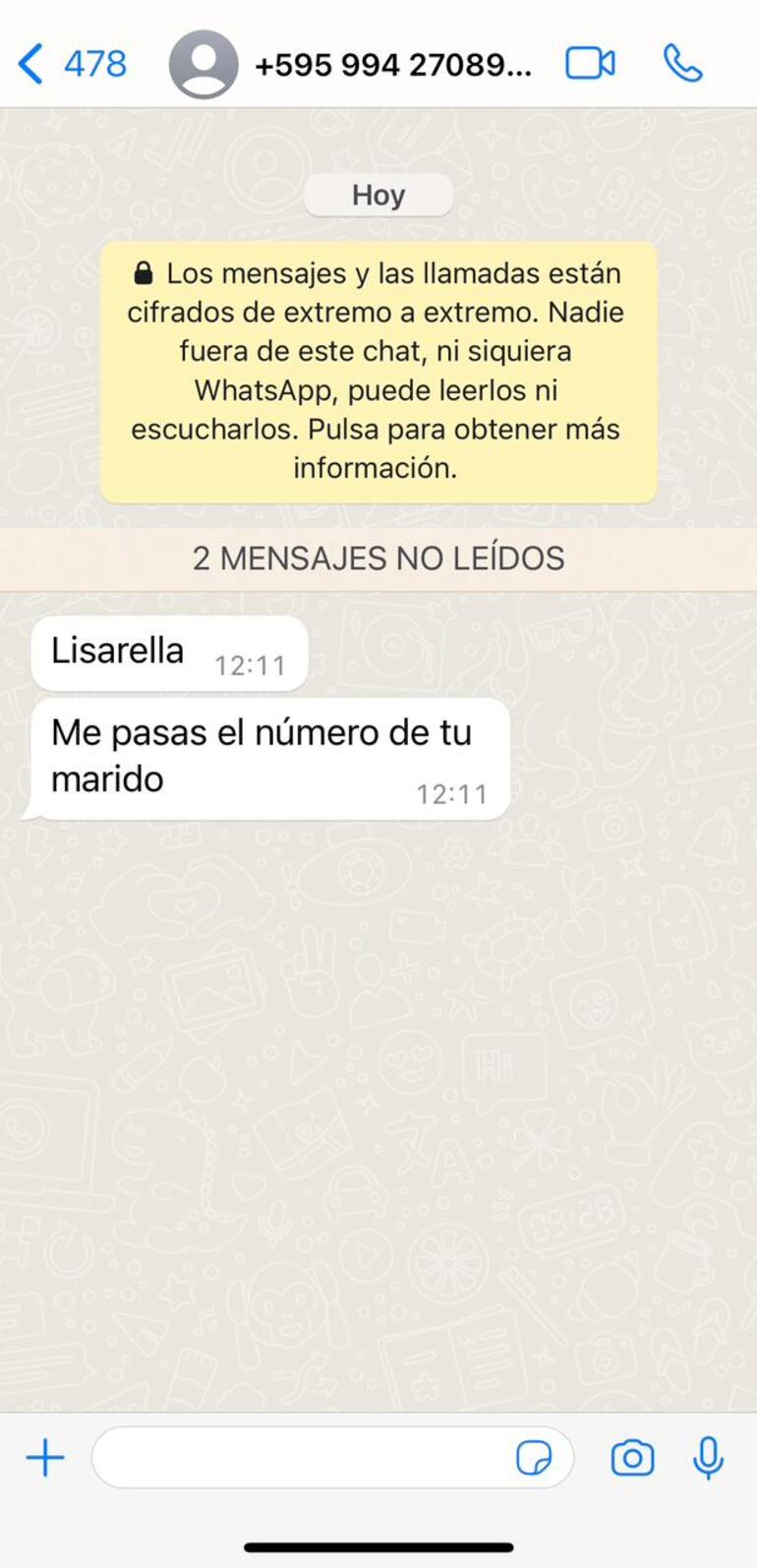Open the camera to send a photo
Screen dimensions: 757x1568
point(632,1458)
